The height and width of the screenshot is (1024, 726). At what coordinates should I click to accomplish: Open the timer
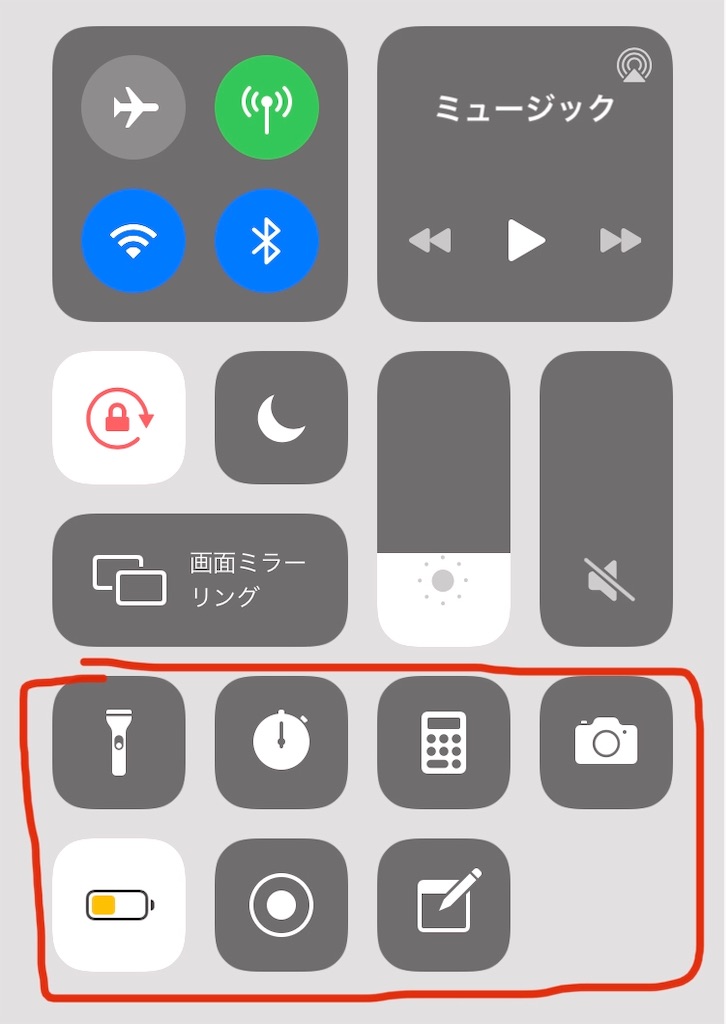(281, 742)
